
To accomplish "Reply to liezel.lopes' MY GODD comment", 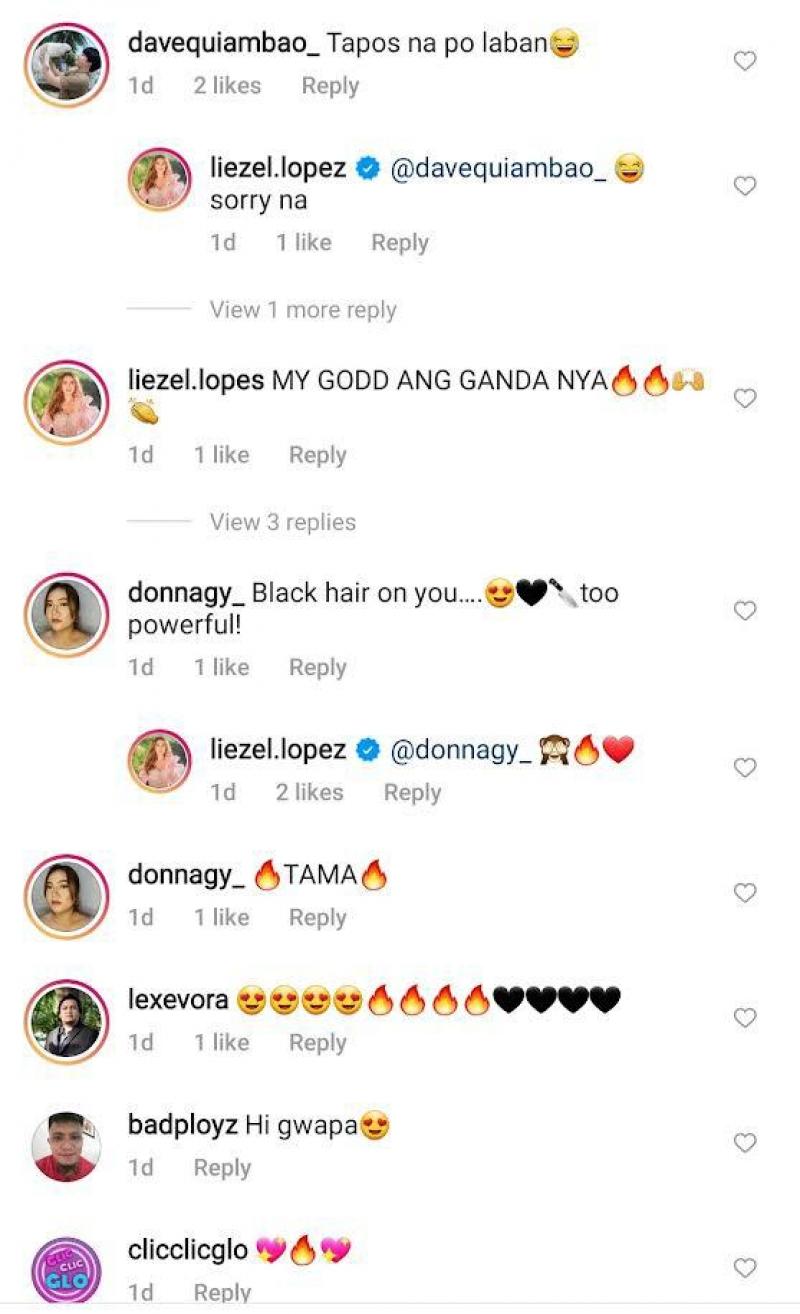I will 317,455.
